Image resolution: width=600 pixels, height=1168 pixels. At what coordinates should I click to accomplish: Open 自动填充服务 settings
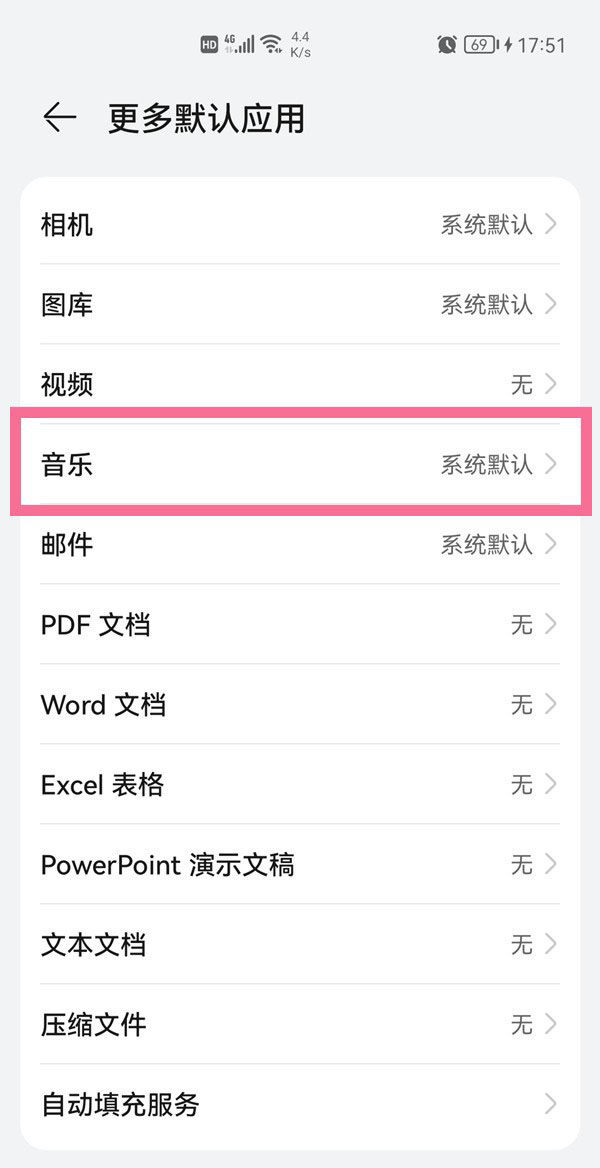pyautogui.click(x=300, y=1104)
